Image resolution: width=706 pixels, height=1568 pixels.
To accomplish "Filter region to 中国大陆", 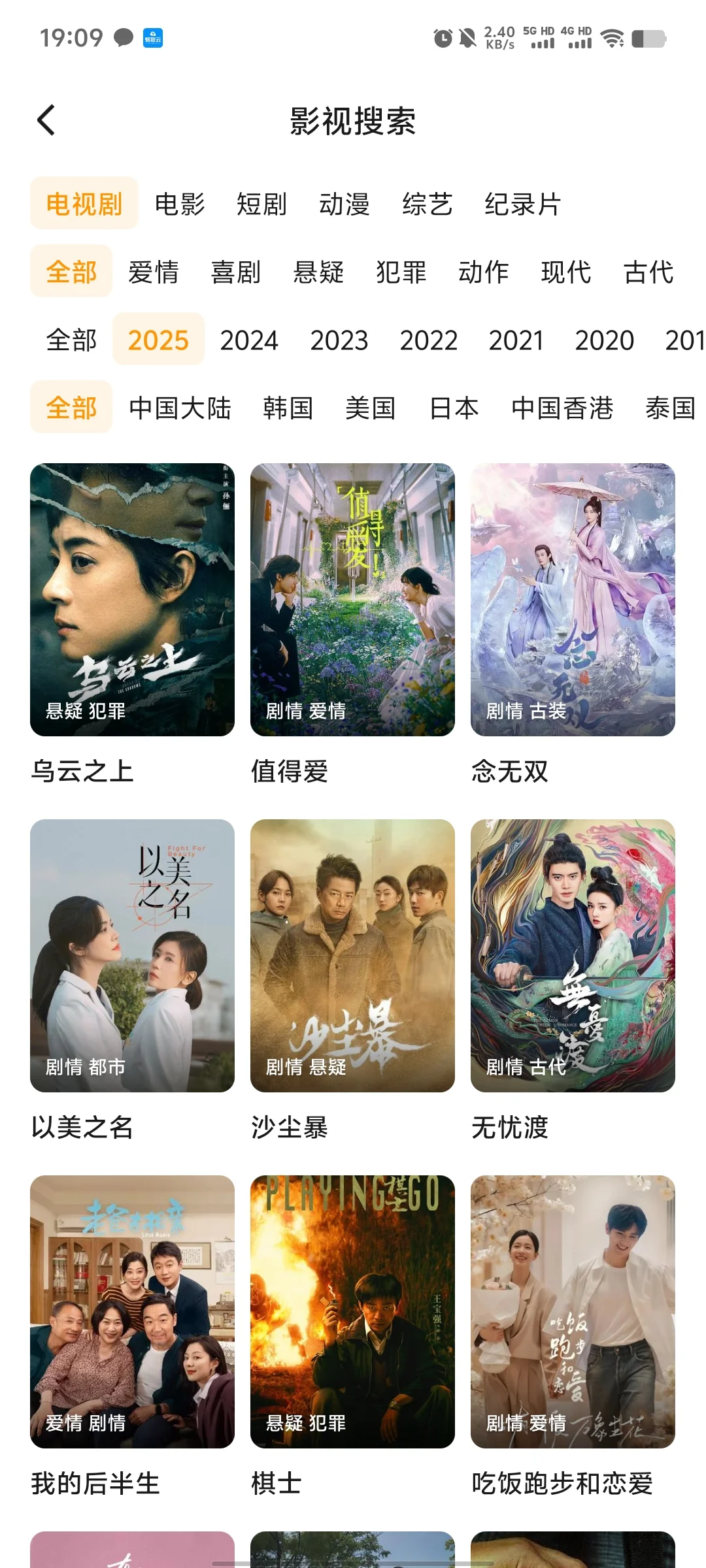I will 180,408.
